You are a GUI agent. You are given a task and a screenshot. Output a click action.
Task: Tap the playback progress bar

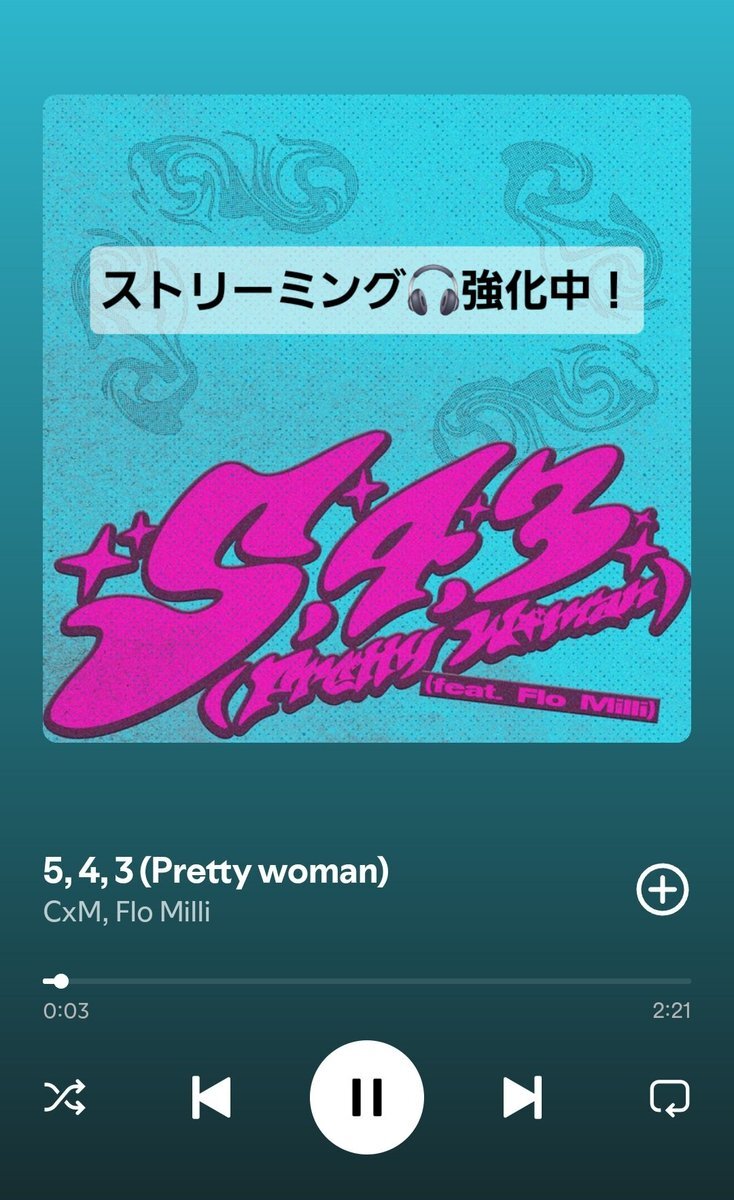point(367,981)
